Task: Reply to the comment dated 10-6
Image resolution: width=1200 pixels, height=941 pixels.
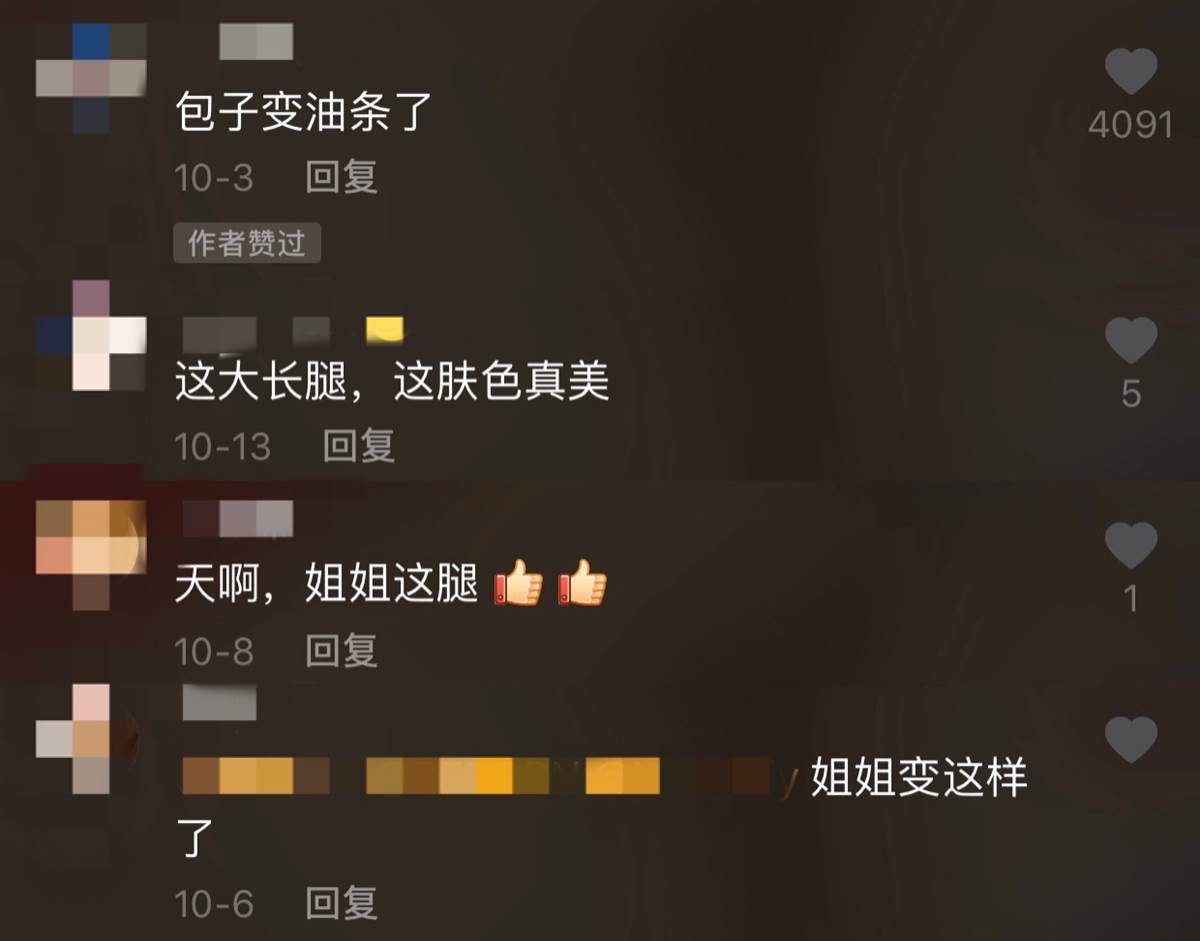Action: 341,904
